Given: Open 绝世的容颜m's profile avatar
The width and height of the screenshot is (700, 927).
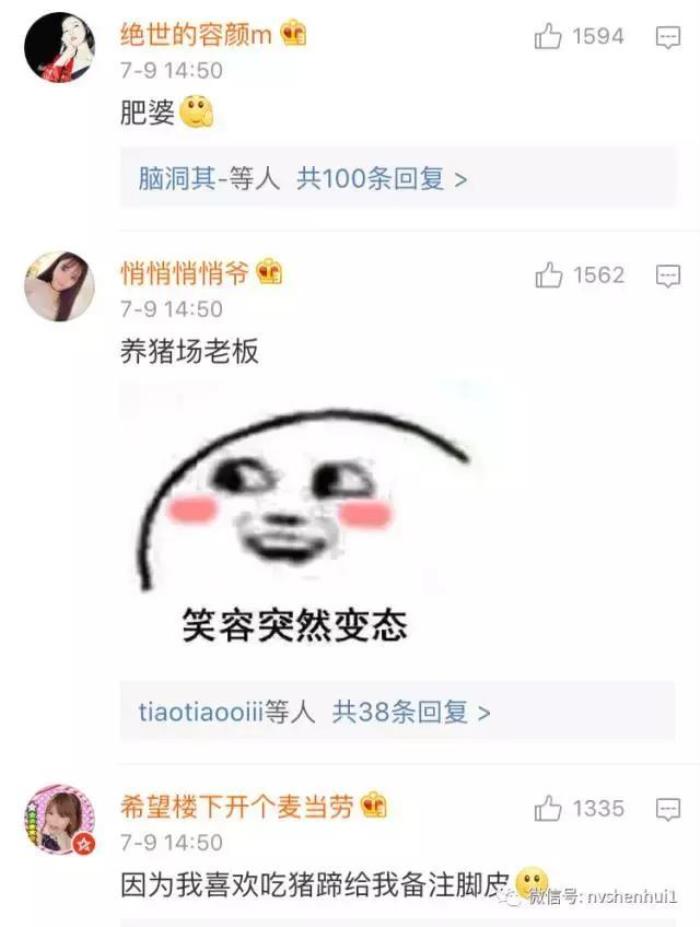Looking at the screenshot, I should (59, 47).
